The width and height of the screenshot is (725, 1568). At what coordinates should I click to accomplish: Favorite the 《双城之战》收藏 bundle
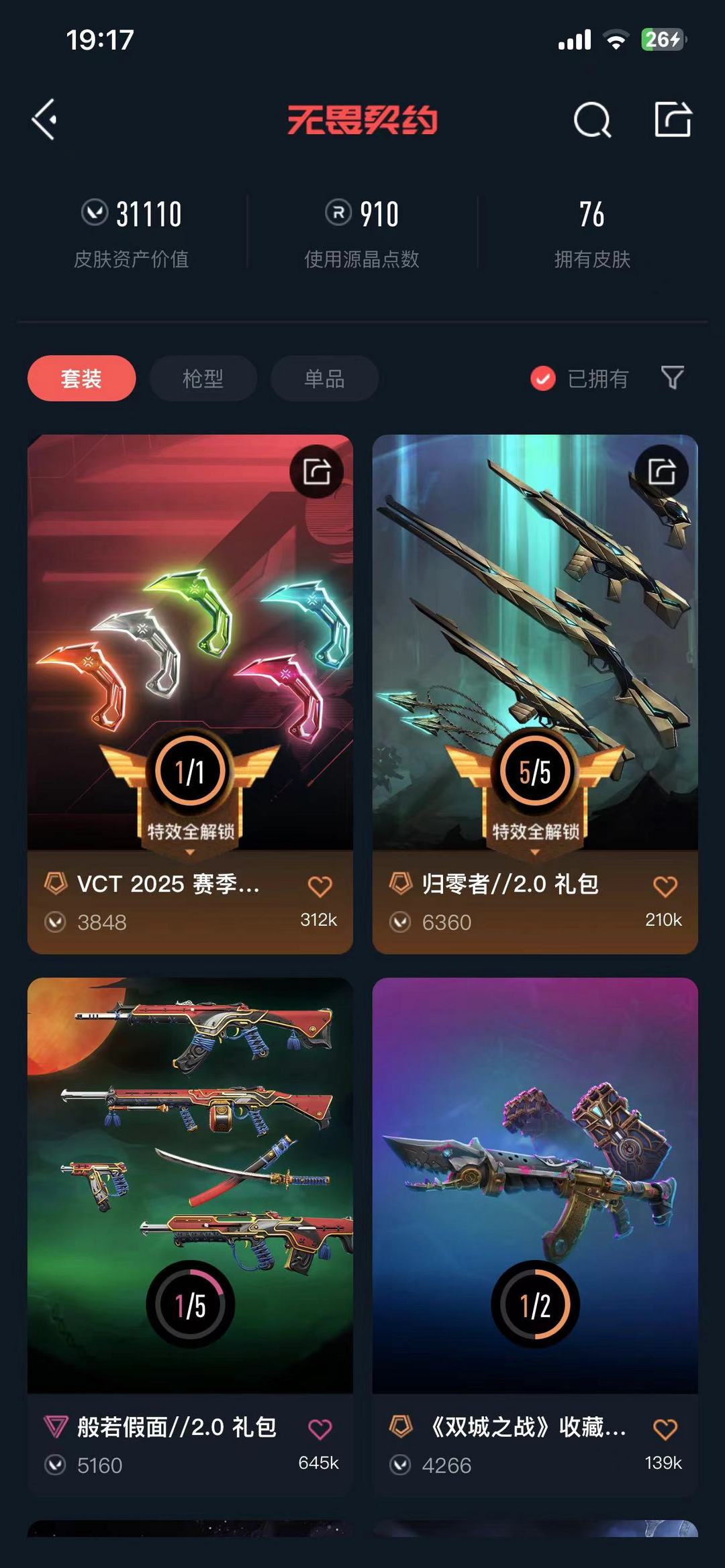[x=665, y=1429]
